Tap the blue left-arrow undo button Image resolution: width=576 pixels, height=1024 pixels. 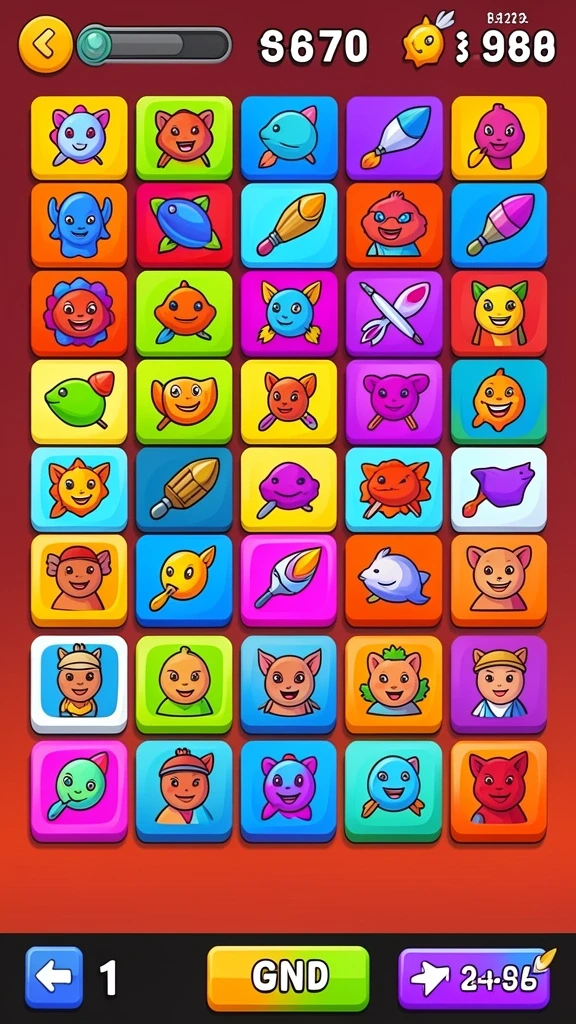pyautogui.click(x=54, y=978)
